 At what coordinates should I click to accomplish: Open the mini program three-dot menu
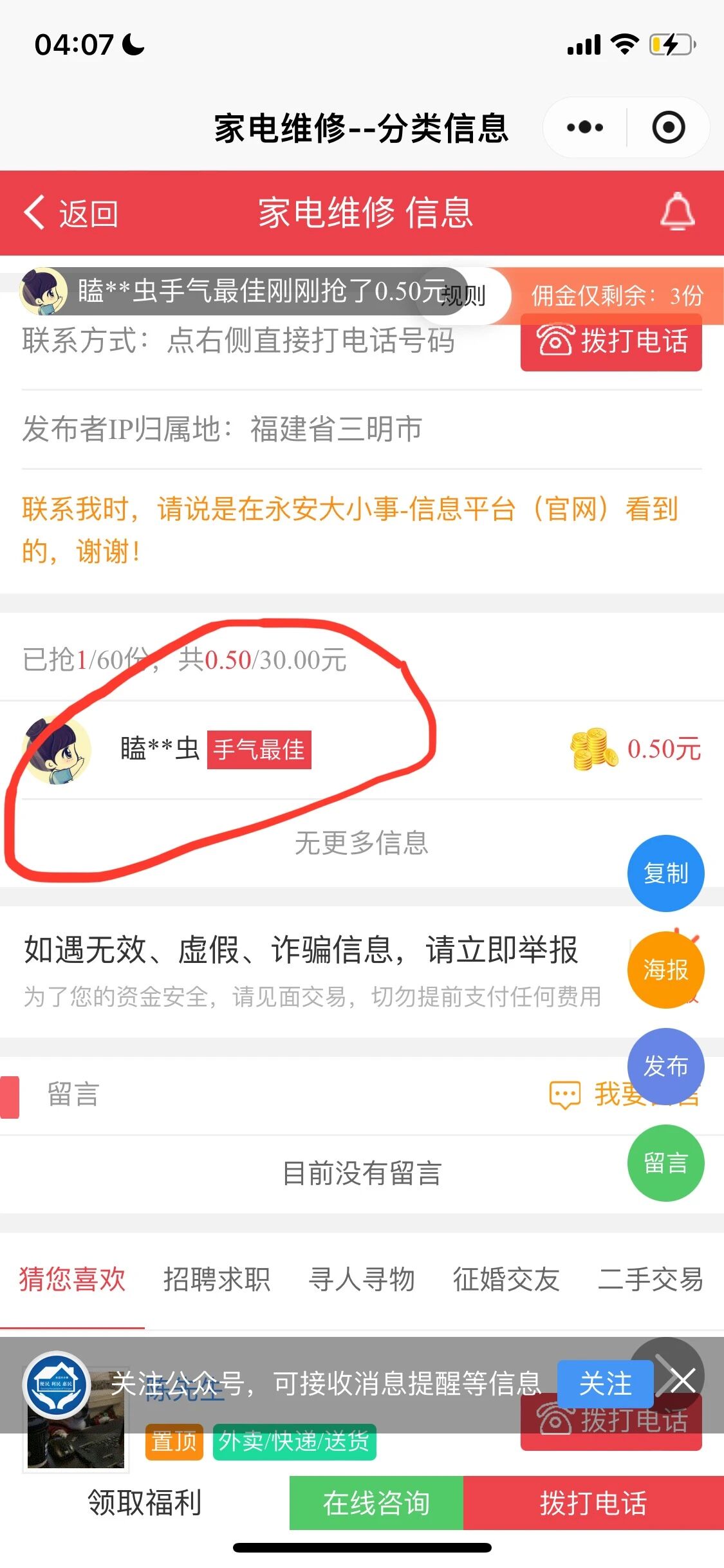point(585,127)
